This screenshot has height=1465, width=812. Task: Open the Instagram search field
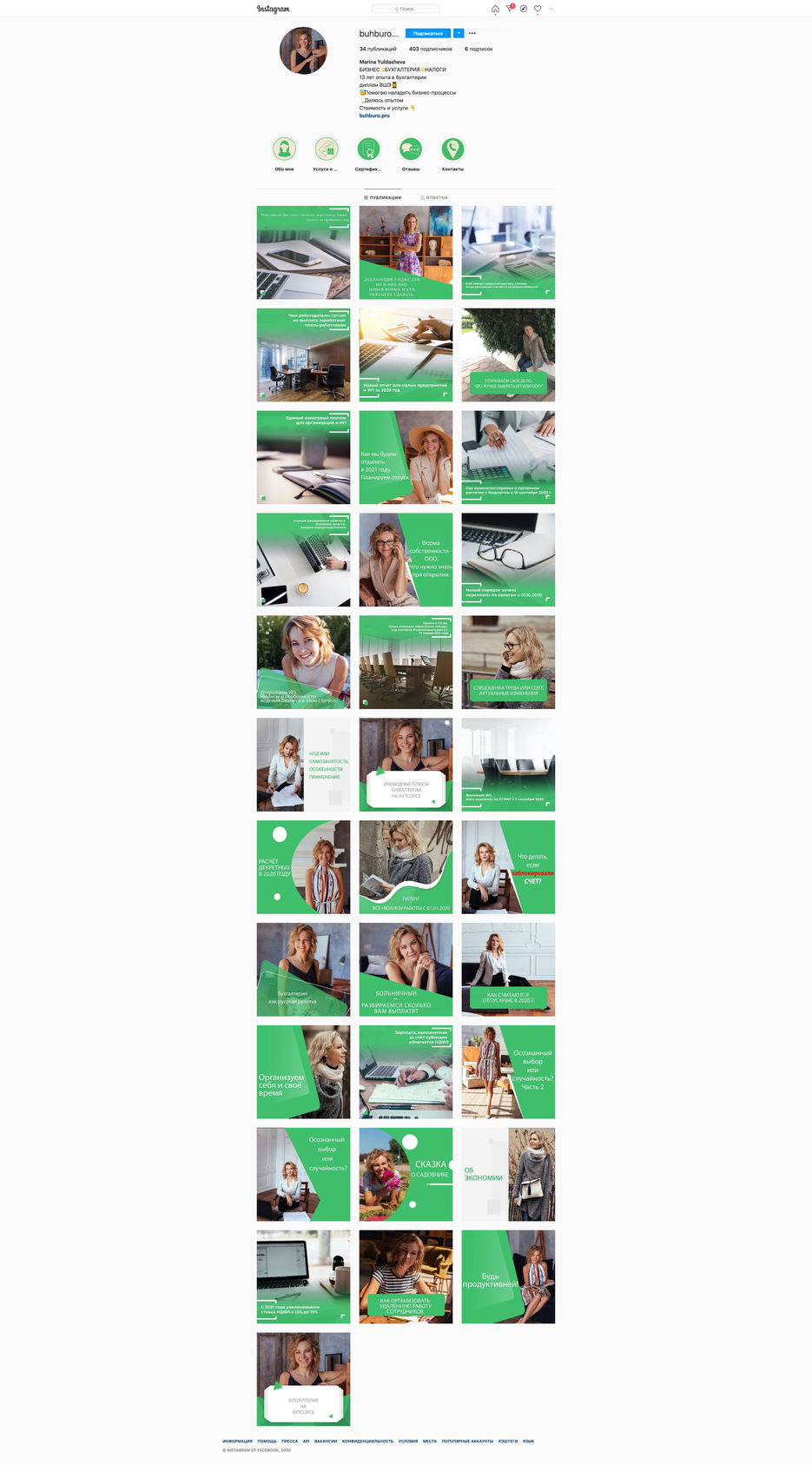tap(406, 9)
